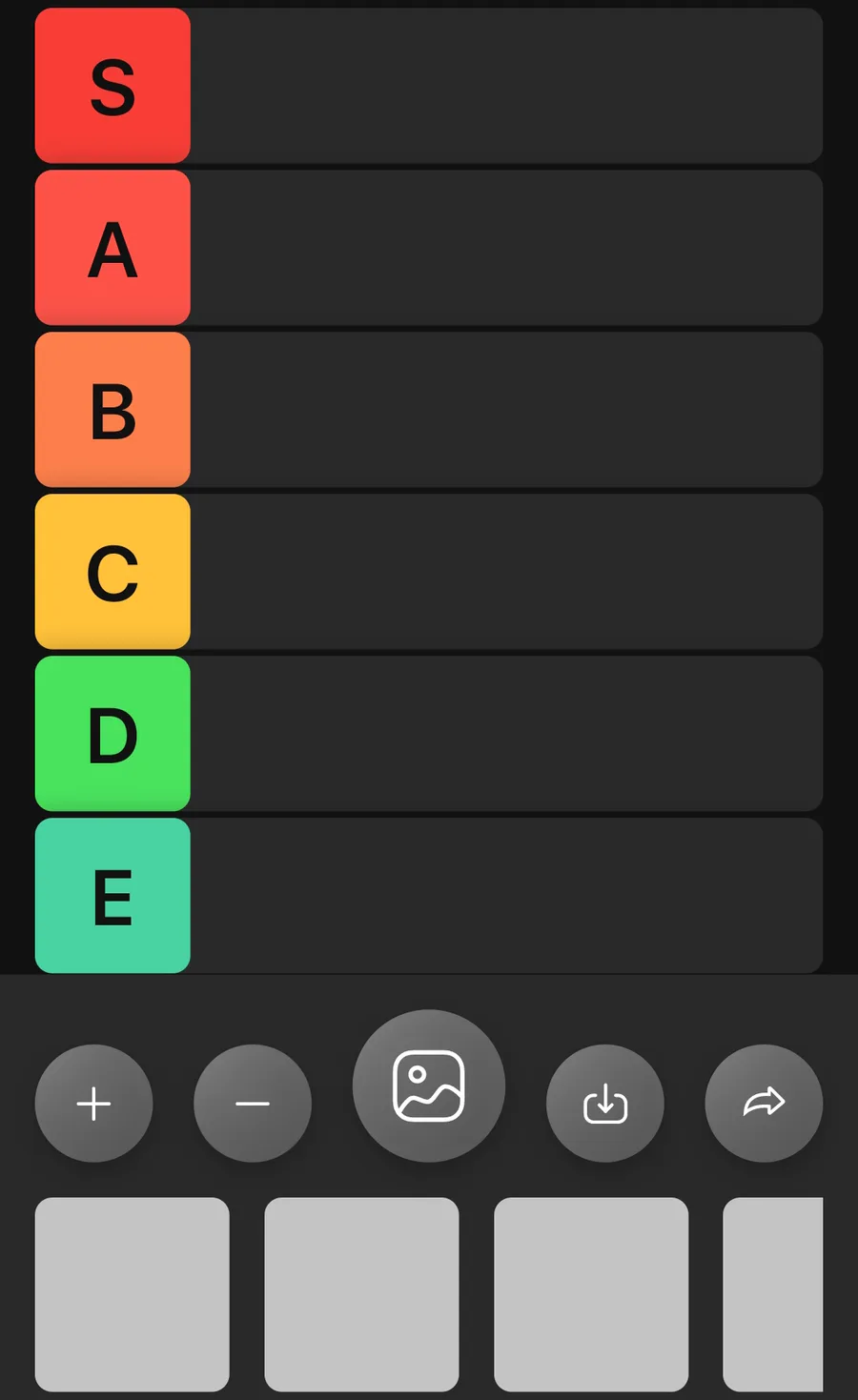This screenshot has width=858, height=1400.
Task: Select the S tier label
Action: pyautogui.click(x=112, y=86)
